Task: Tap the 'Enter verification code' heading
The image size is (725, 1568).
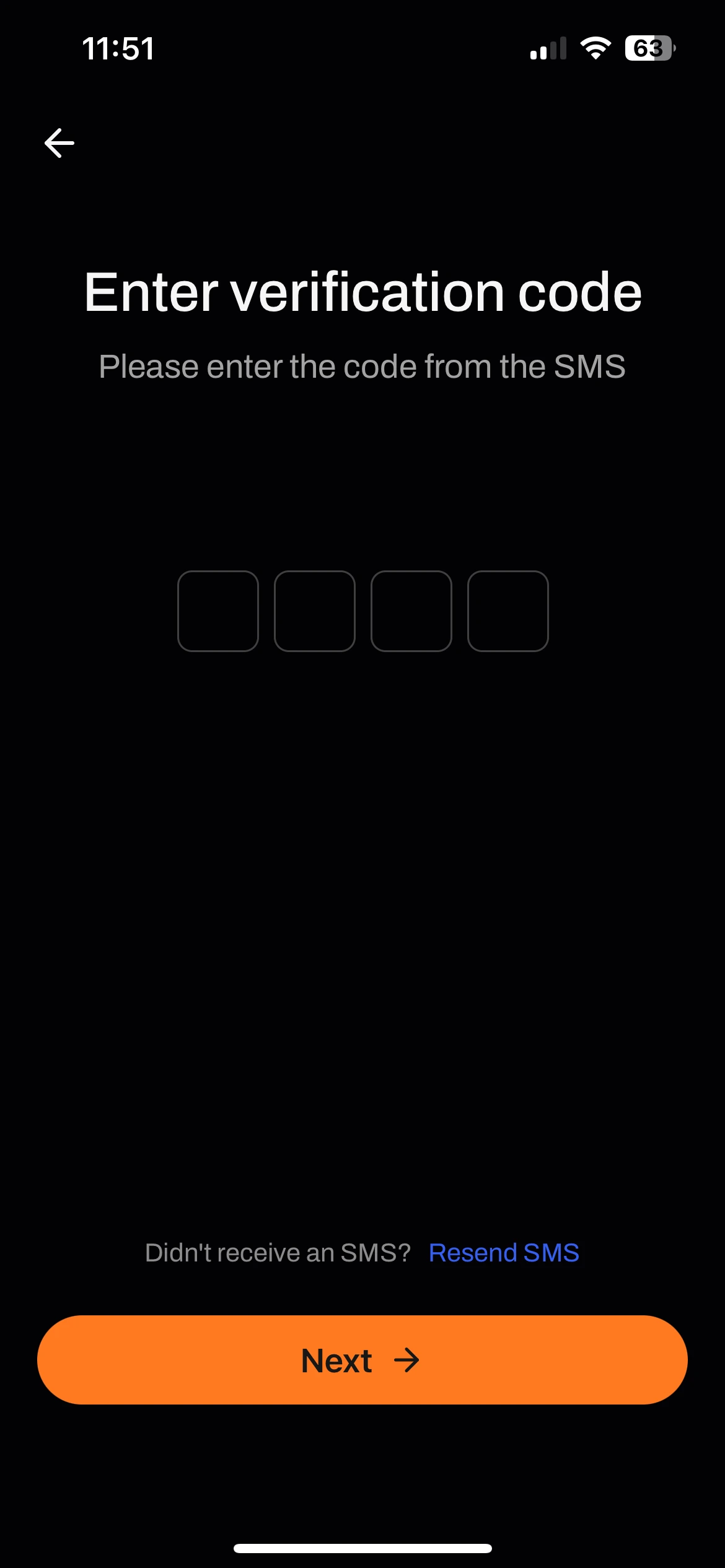Action: point(362,291)
